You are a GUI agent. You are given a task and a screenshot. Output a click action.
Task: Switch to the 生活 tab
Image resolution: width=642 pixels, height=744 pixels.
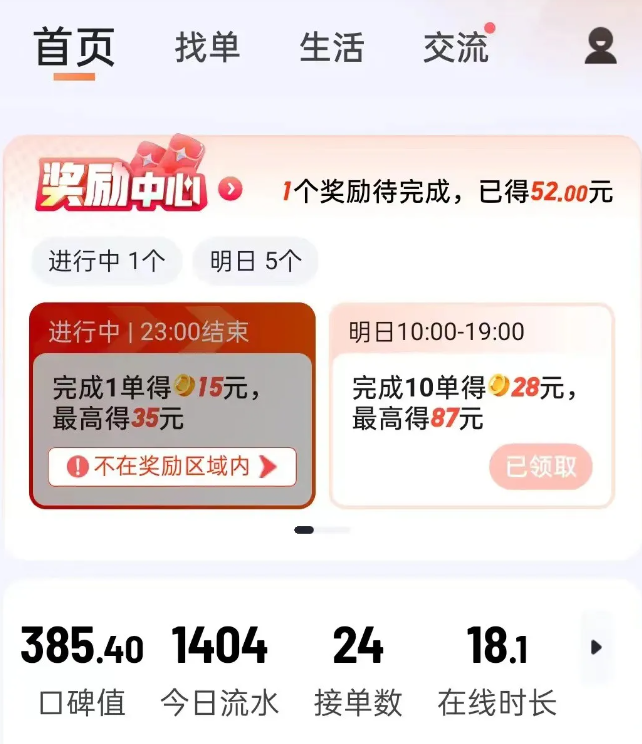(x=331, y=47)
